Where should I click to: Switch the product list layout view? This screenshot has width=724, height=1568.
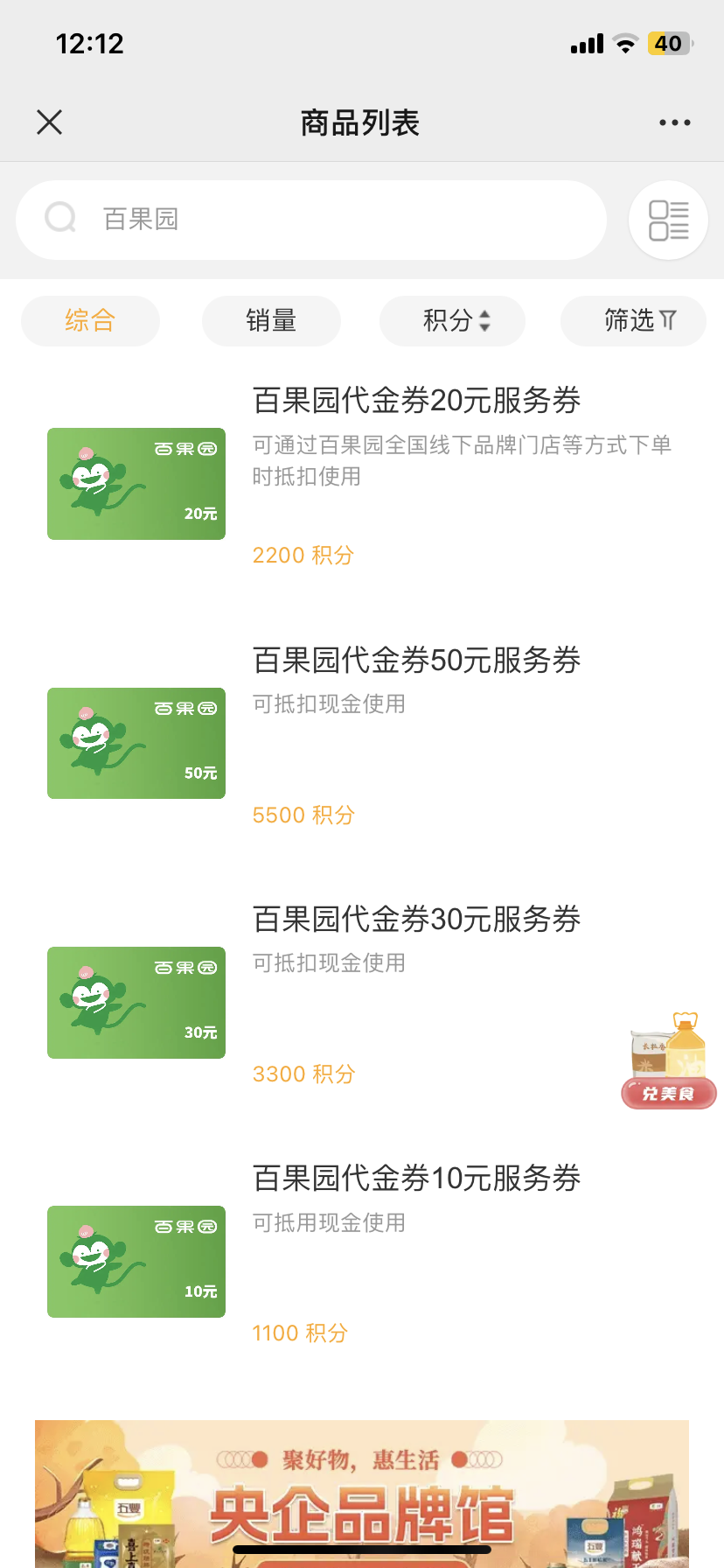pyautogui.click(x=668, y=220)
